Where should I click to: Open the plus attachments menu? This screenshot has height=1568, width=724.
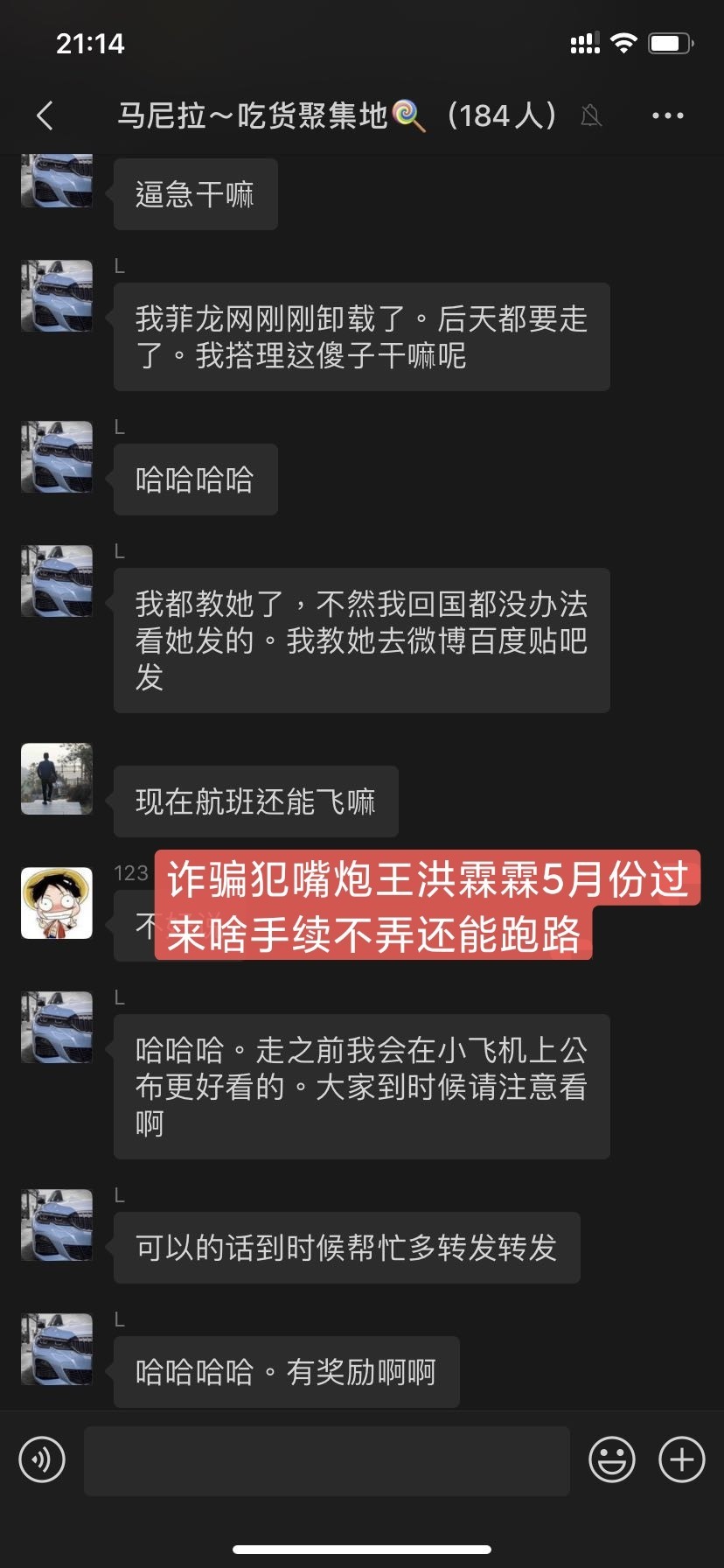point(681,1459)
